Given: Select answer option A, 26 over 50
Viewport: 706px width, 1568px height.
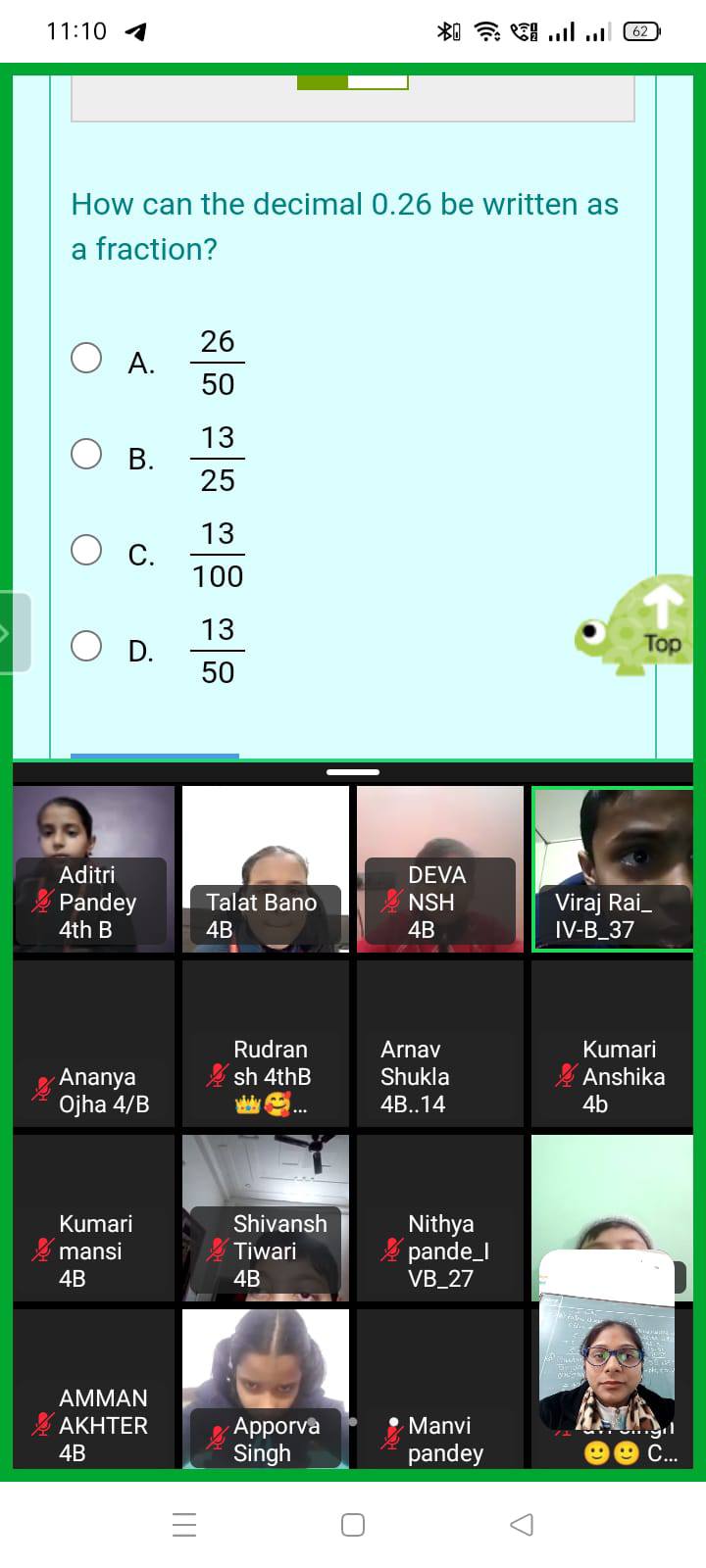Looking at the screenshot, I should point(86,358).
